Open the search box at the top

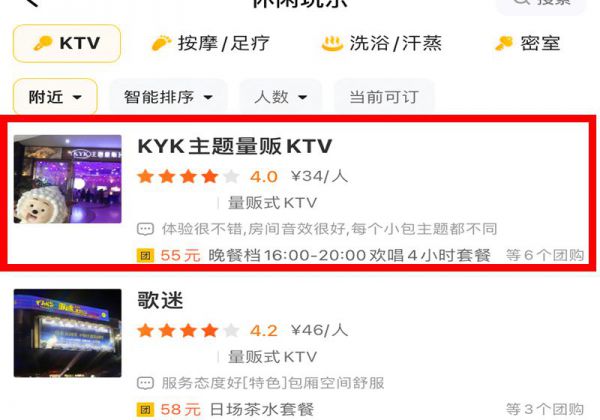[543, 4]
